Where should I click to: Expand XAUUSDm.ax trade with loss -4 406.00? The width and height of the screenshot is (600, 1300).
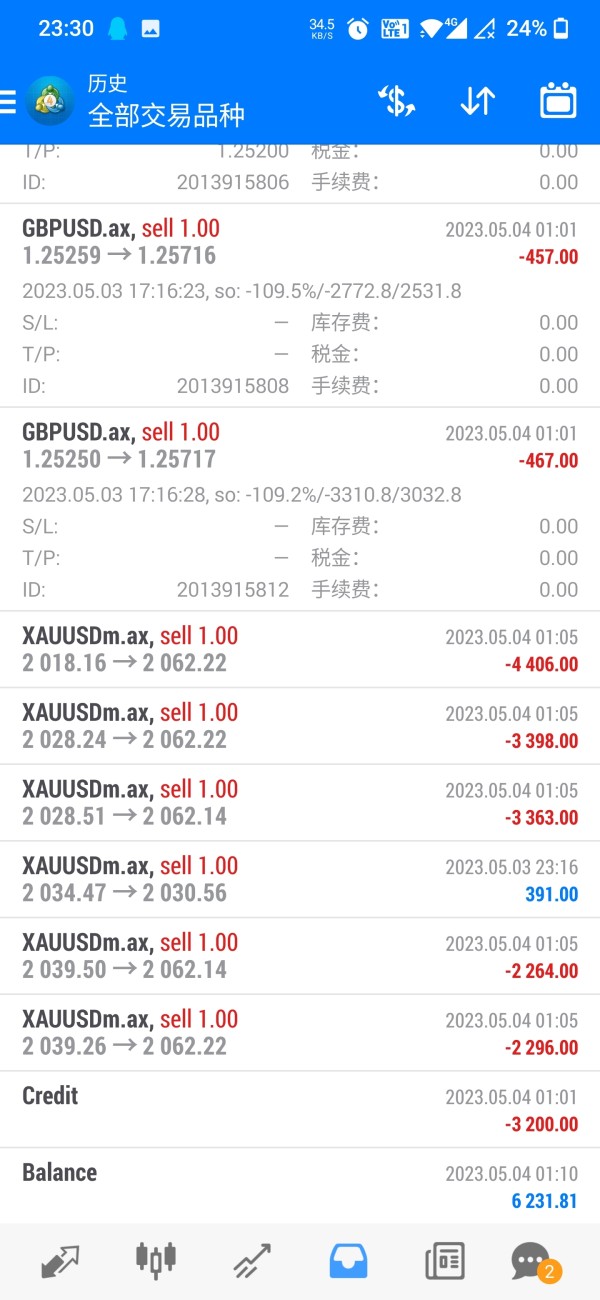point(300,650)
